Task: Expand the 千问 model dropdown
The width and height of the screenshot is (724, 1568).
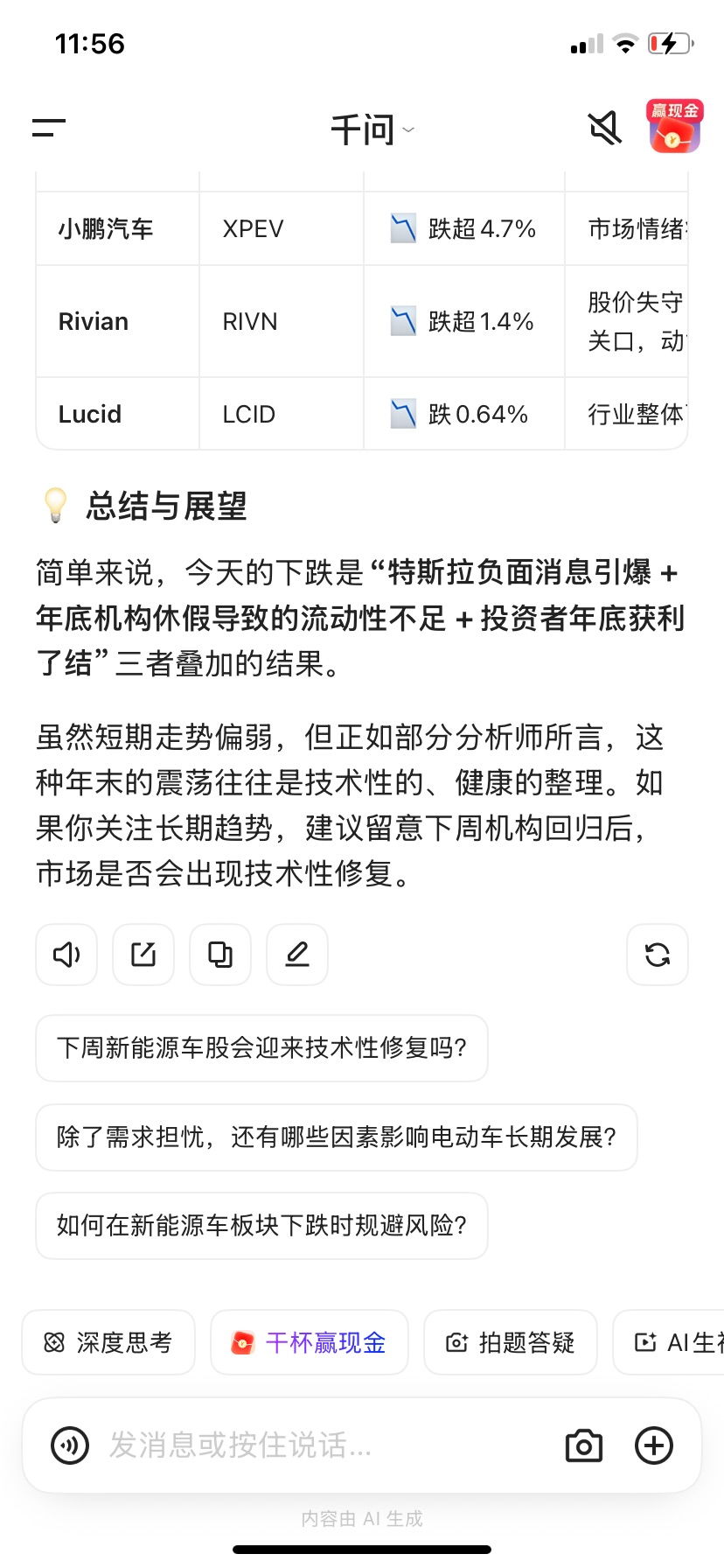Action: (x=372, y=130)
